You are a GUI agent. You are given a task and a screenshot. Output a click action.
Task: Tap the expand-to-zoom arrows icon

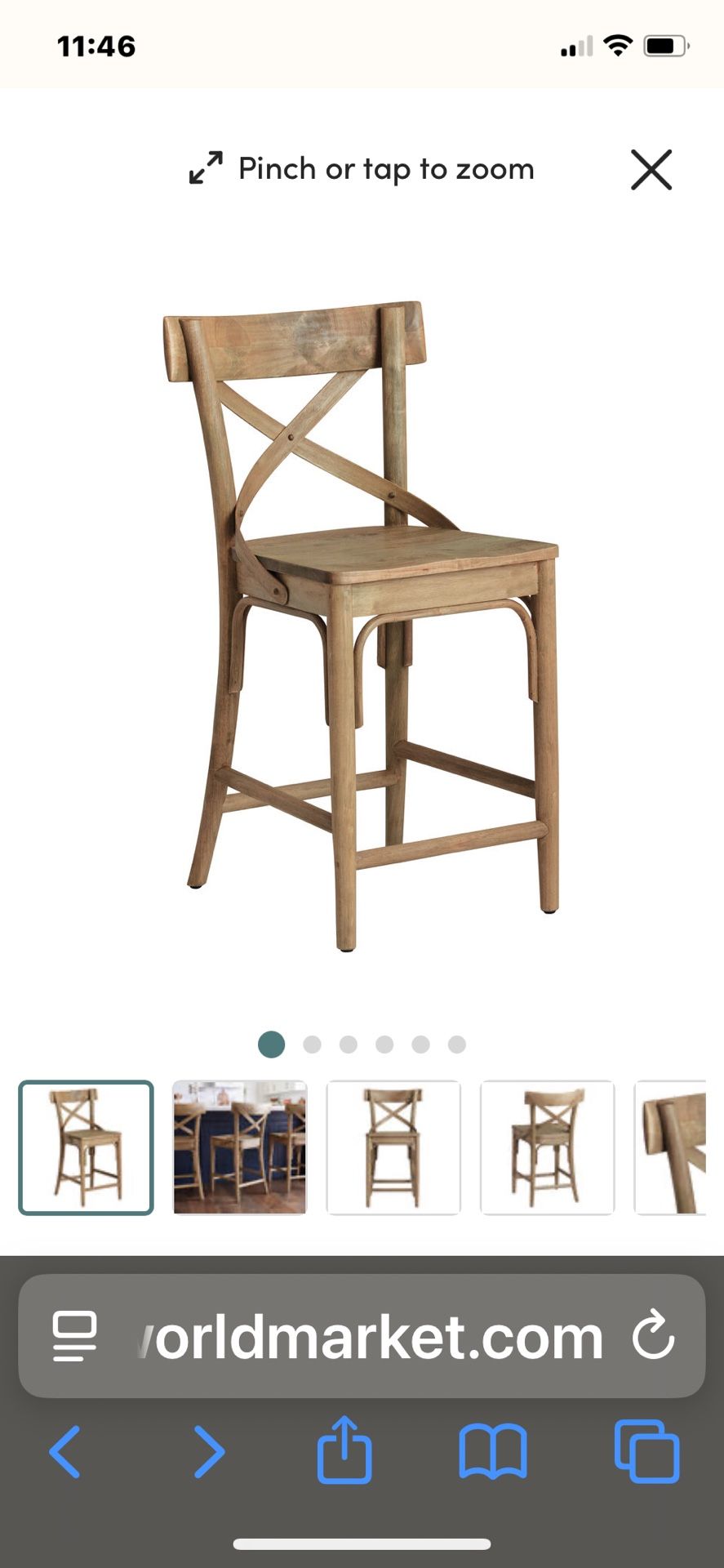click(205, 169)
